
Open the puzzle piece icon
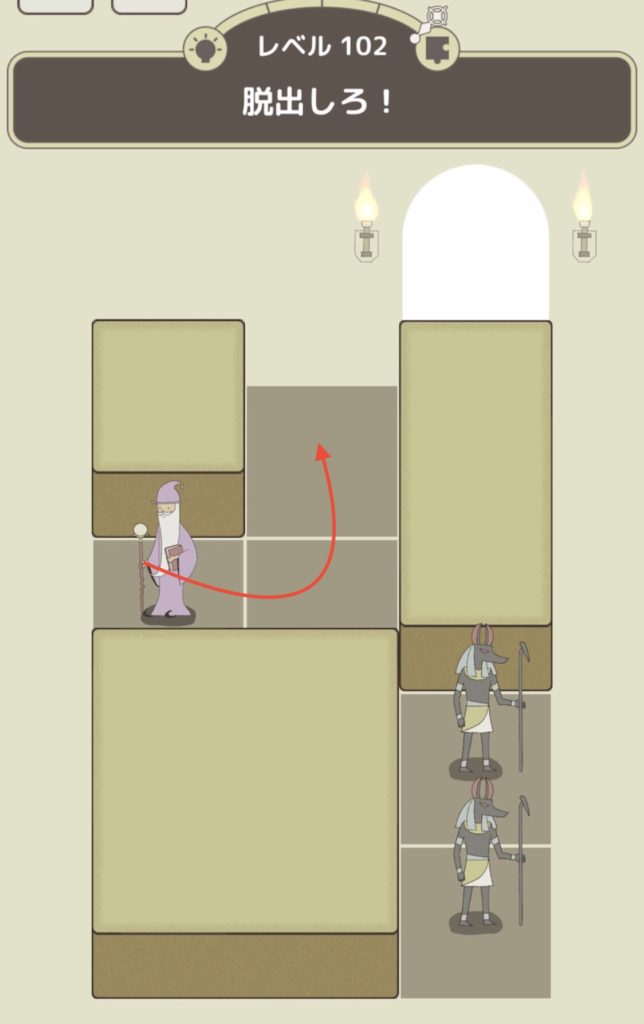(438, 47)
